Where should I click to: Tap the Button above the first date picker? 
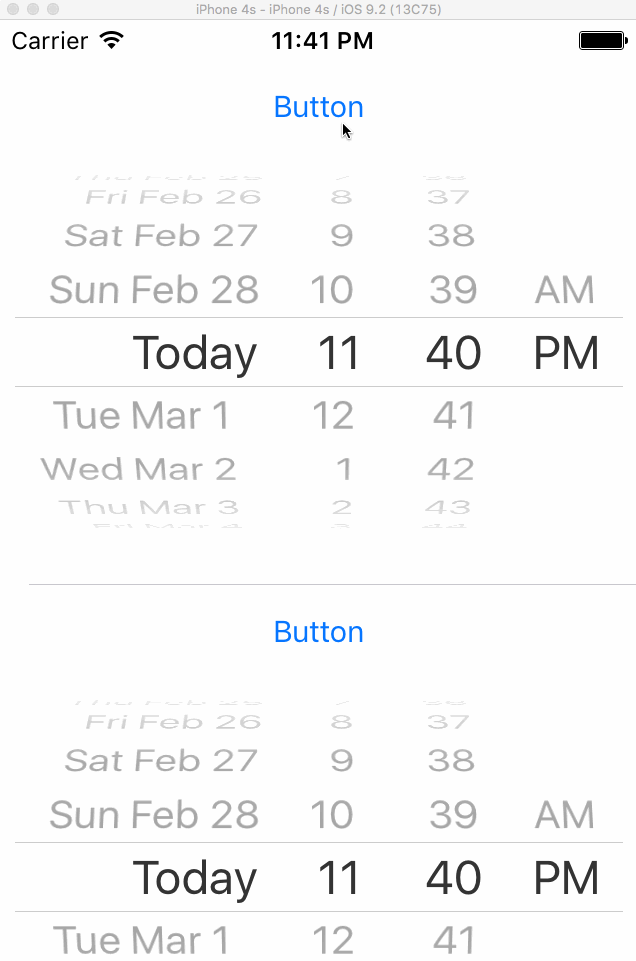(319, 107)
